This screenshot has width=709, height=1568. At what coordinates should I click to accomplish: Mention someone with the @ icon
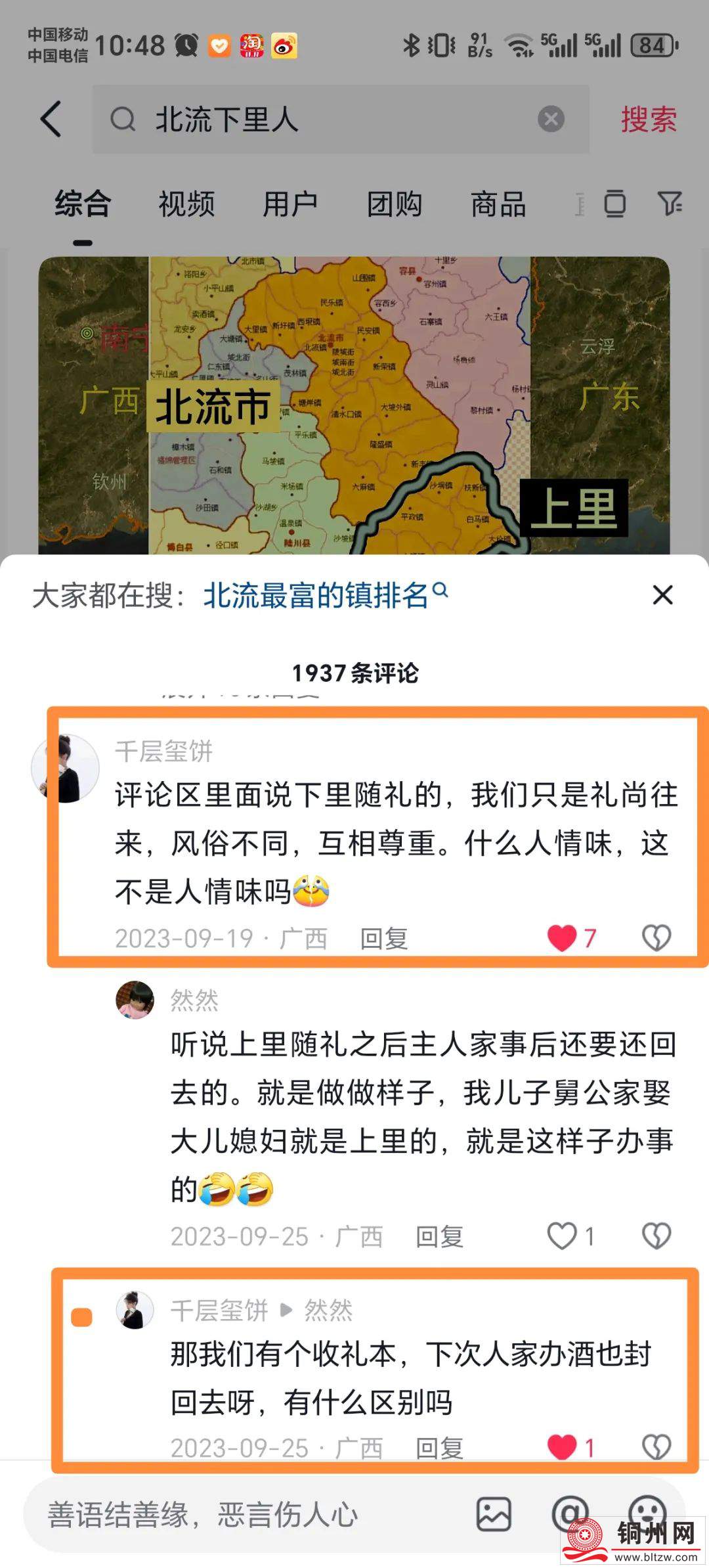point(569,1514)
